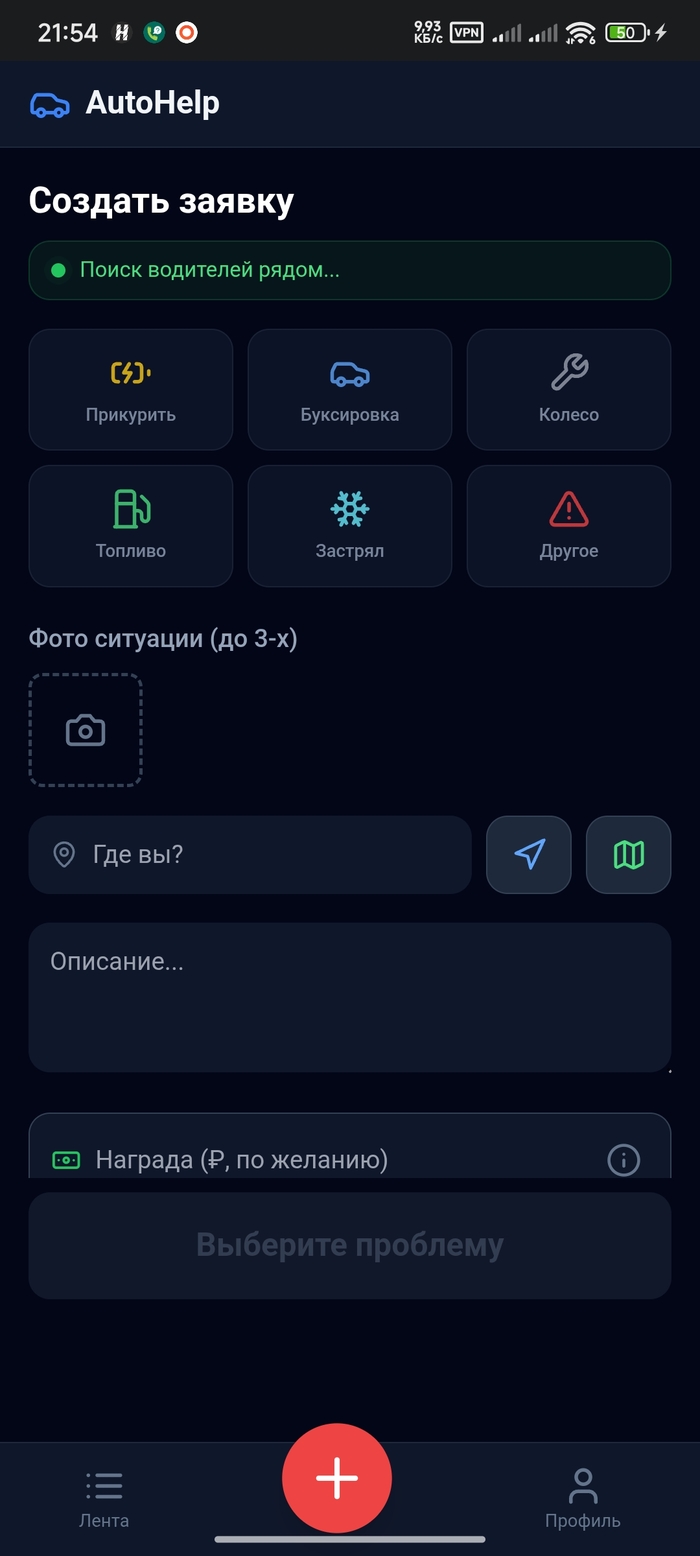Show reward info tooltip

pyautogui.click(x=624, y=1160)
